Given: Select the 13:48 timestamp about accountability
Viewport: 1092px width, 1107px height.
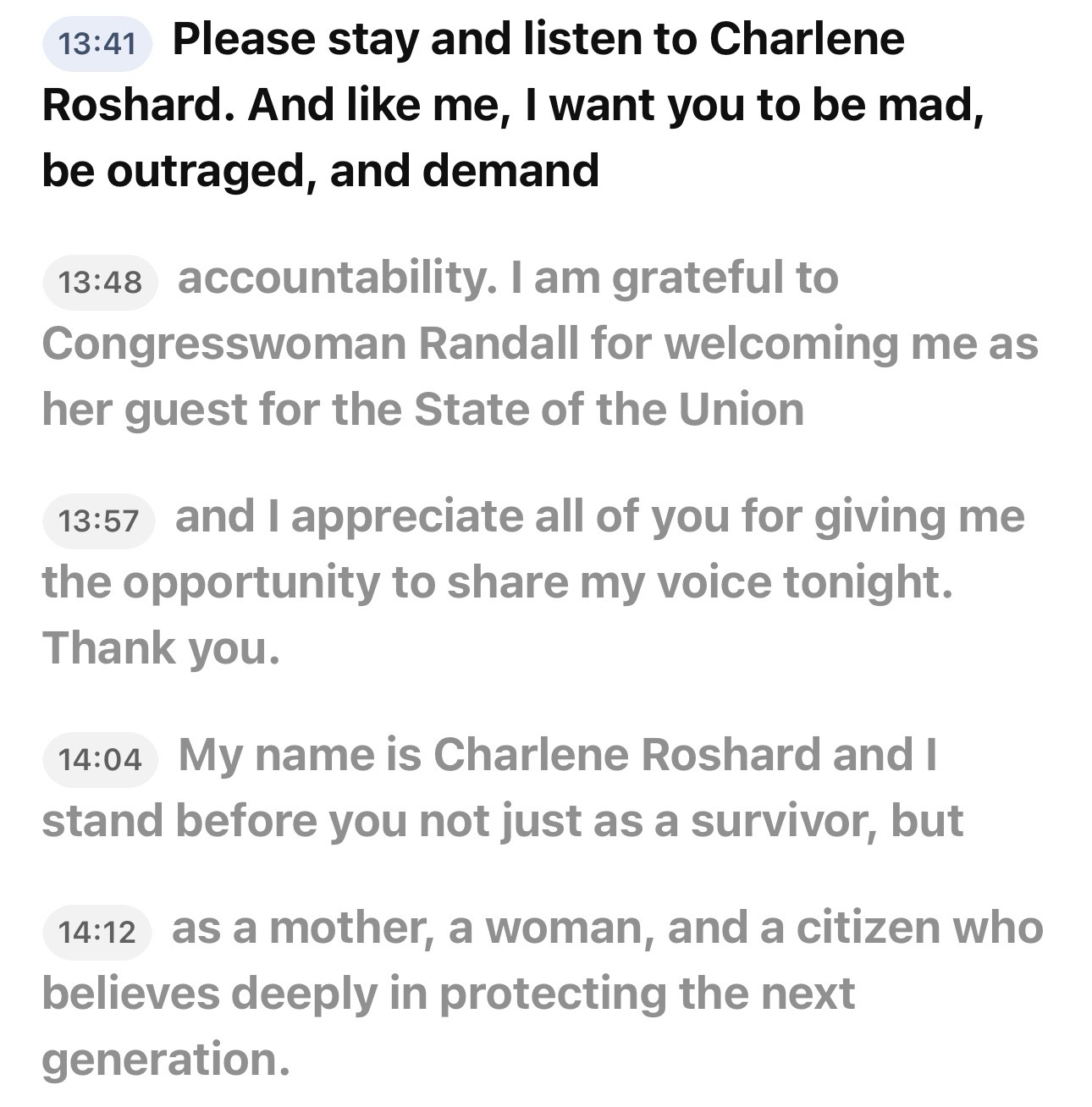Looking at the screenshot, I should (100, 281).
